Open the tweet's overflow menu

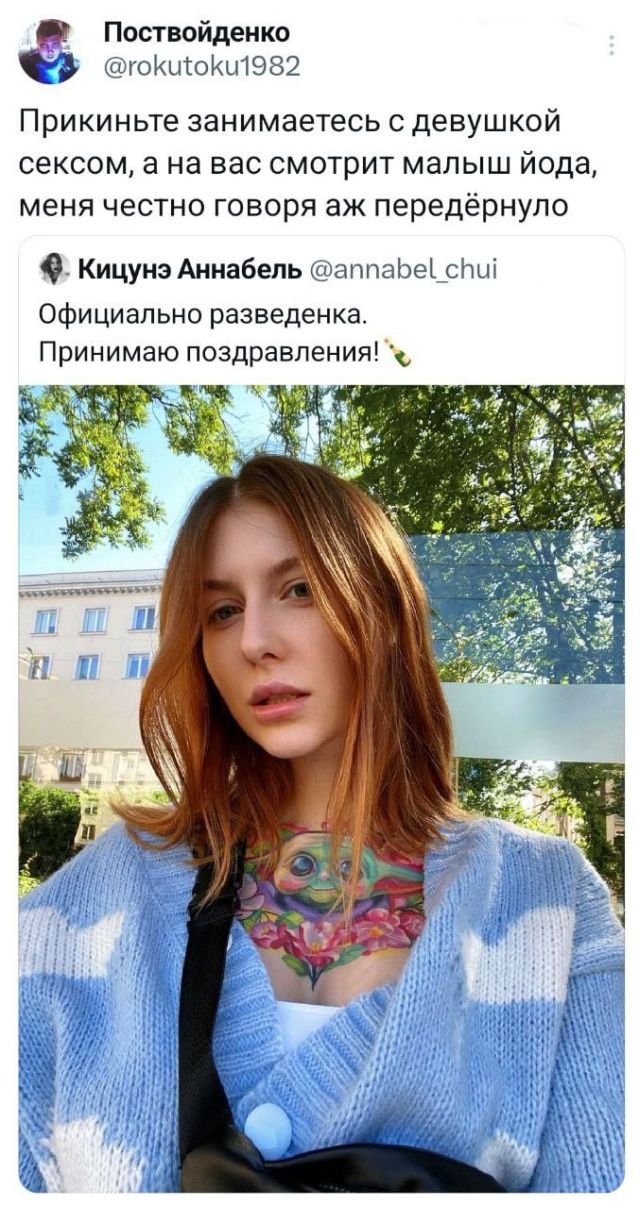tap(611, 45)
